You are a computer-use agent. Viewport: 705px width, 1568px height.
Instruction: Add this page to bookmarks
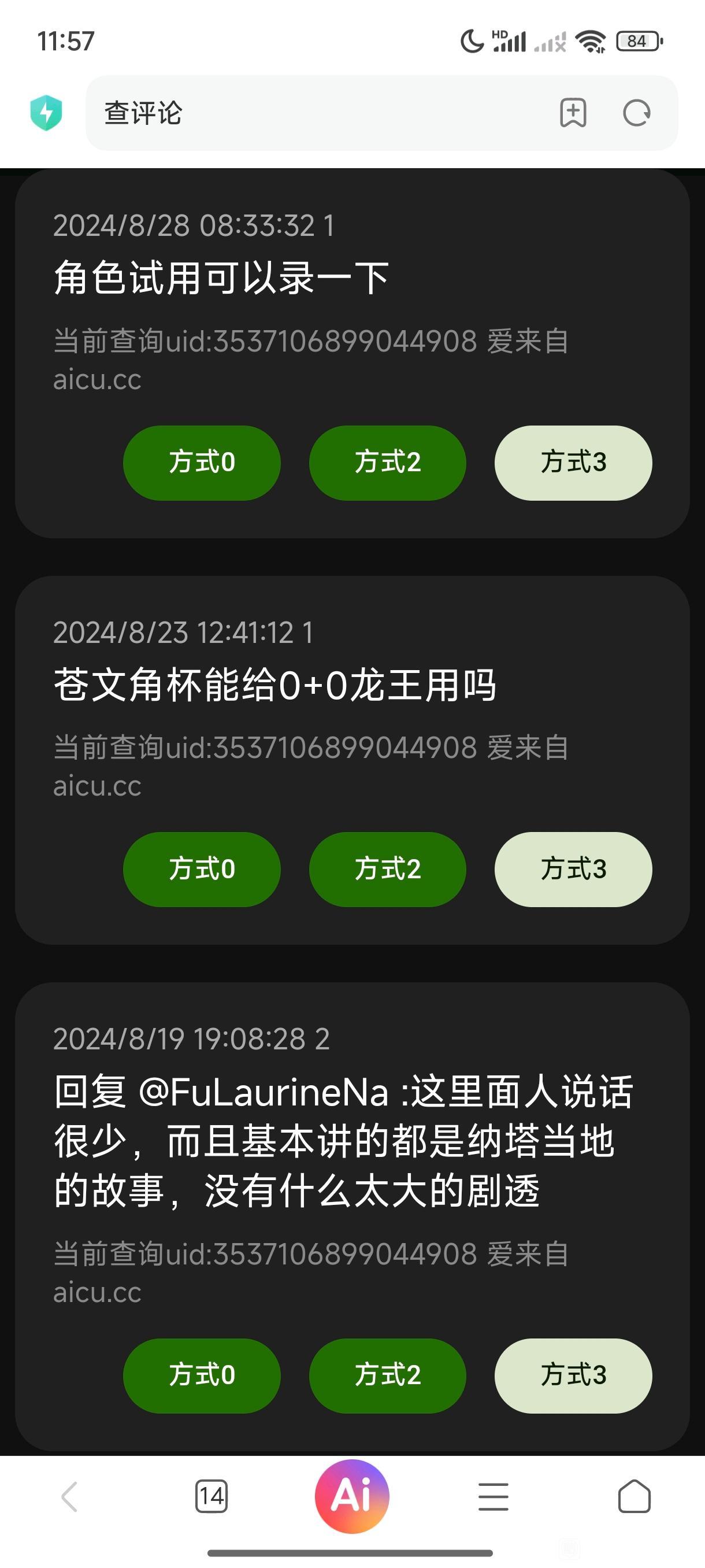[x=573, y=113]
